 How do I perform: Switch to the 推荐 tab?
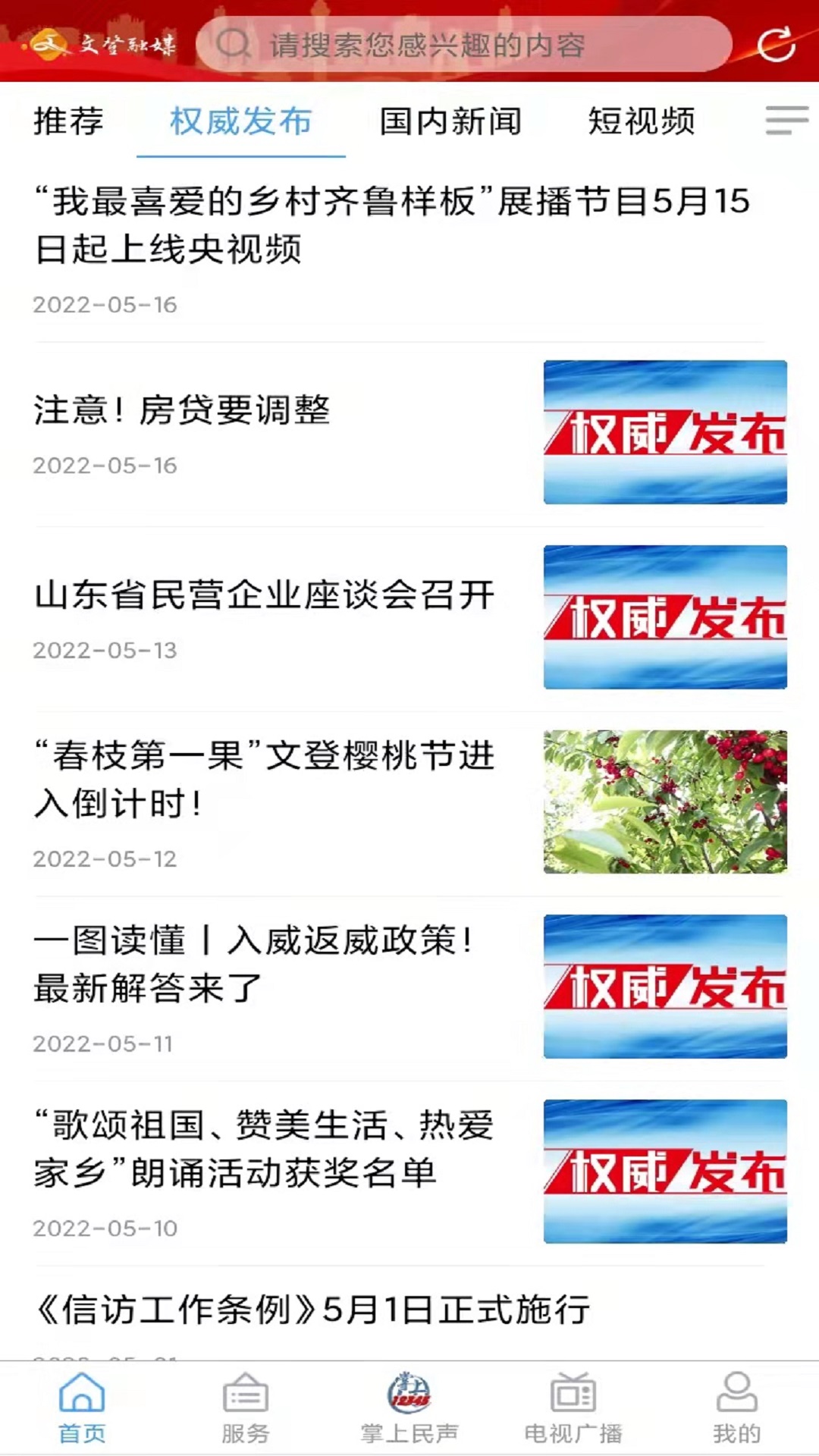[68, 121]
